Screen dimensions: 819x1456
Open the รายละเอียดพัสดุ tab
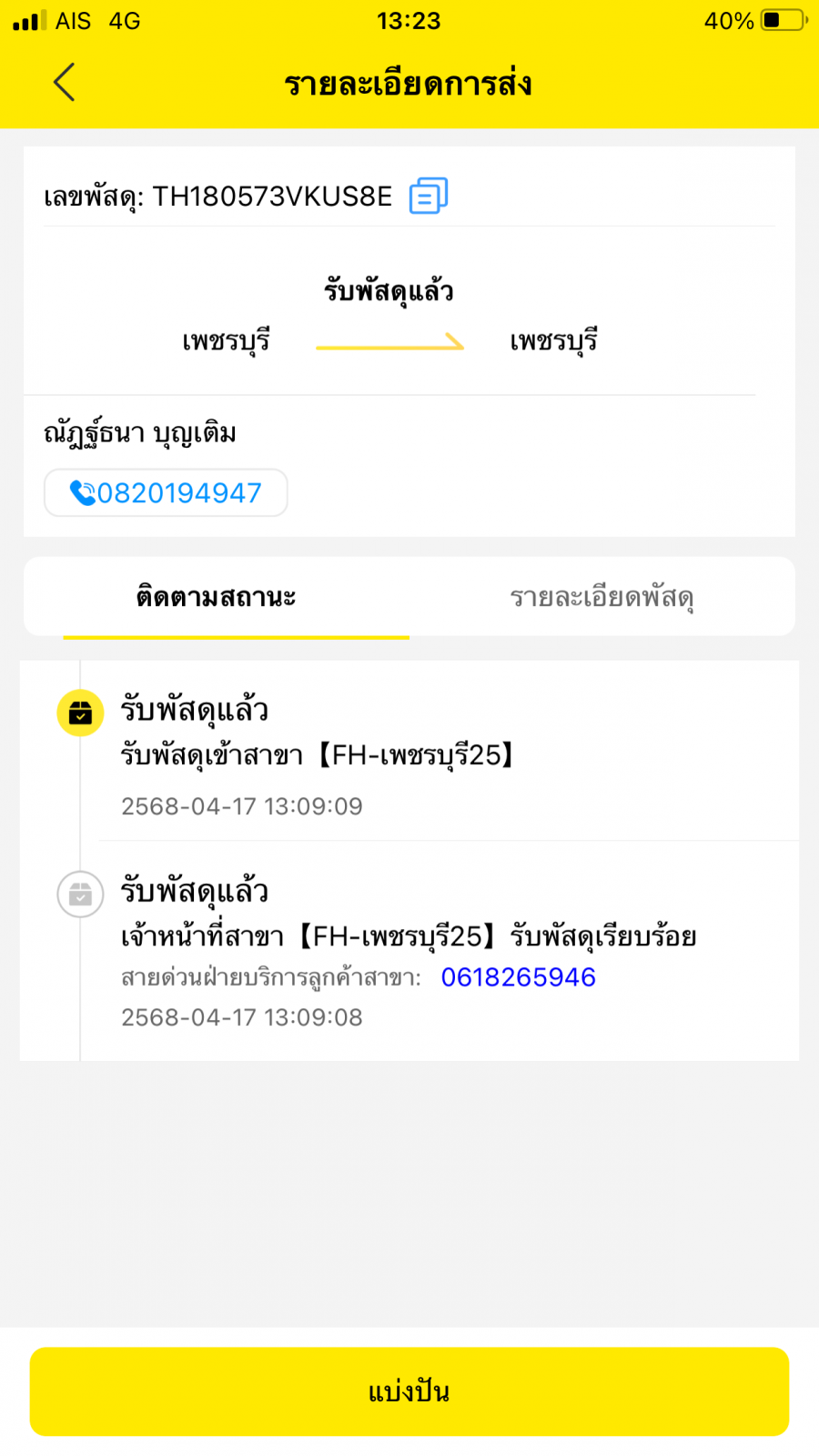pos(602,598)
